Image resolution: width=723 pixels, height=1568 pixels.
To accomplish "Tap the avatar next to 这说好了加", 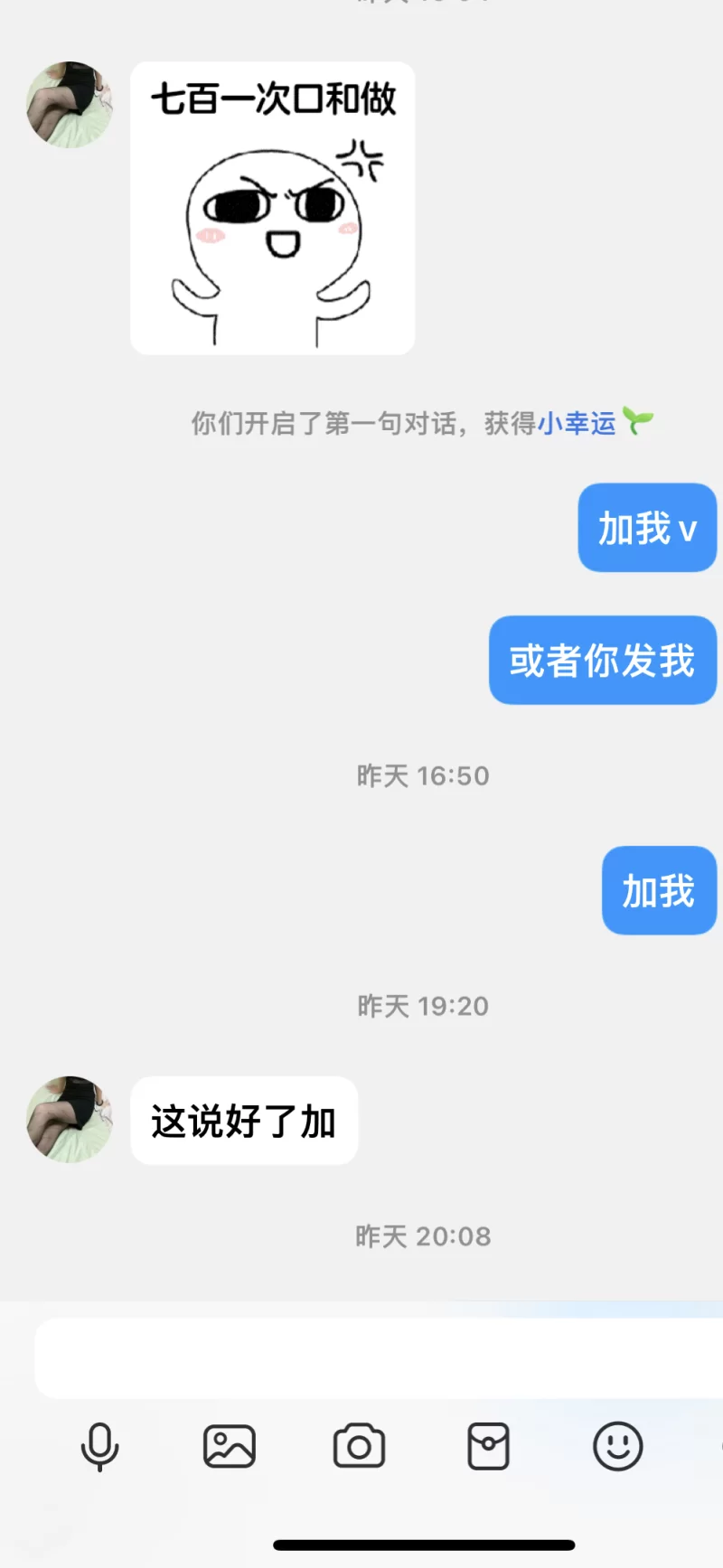I will click(70, 1121).
